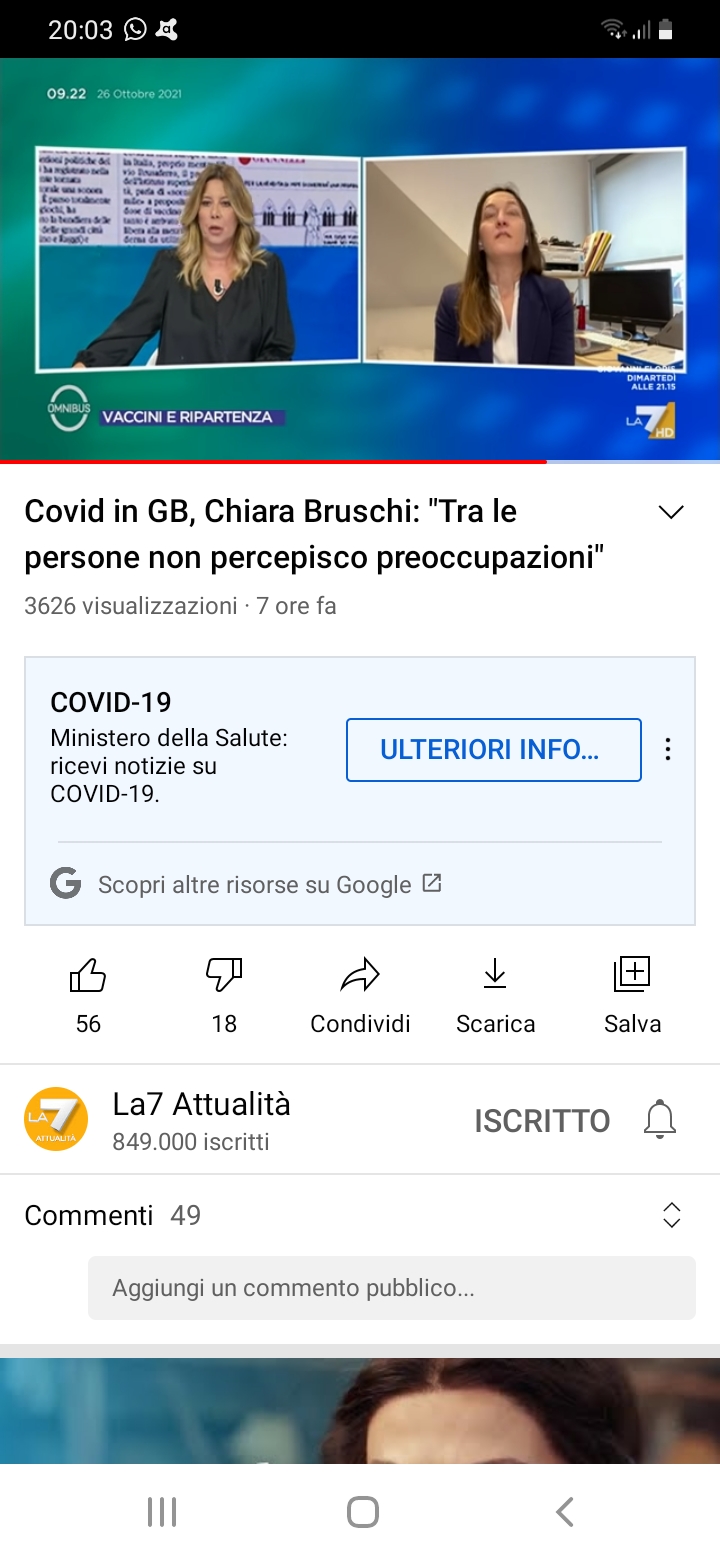Download the video with Scarica

click(495, 993)
